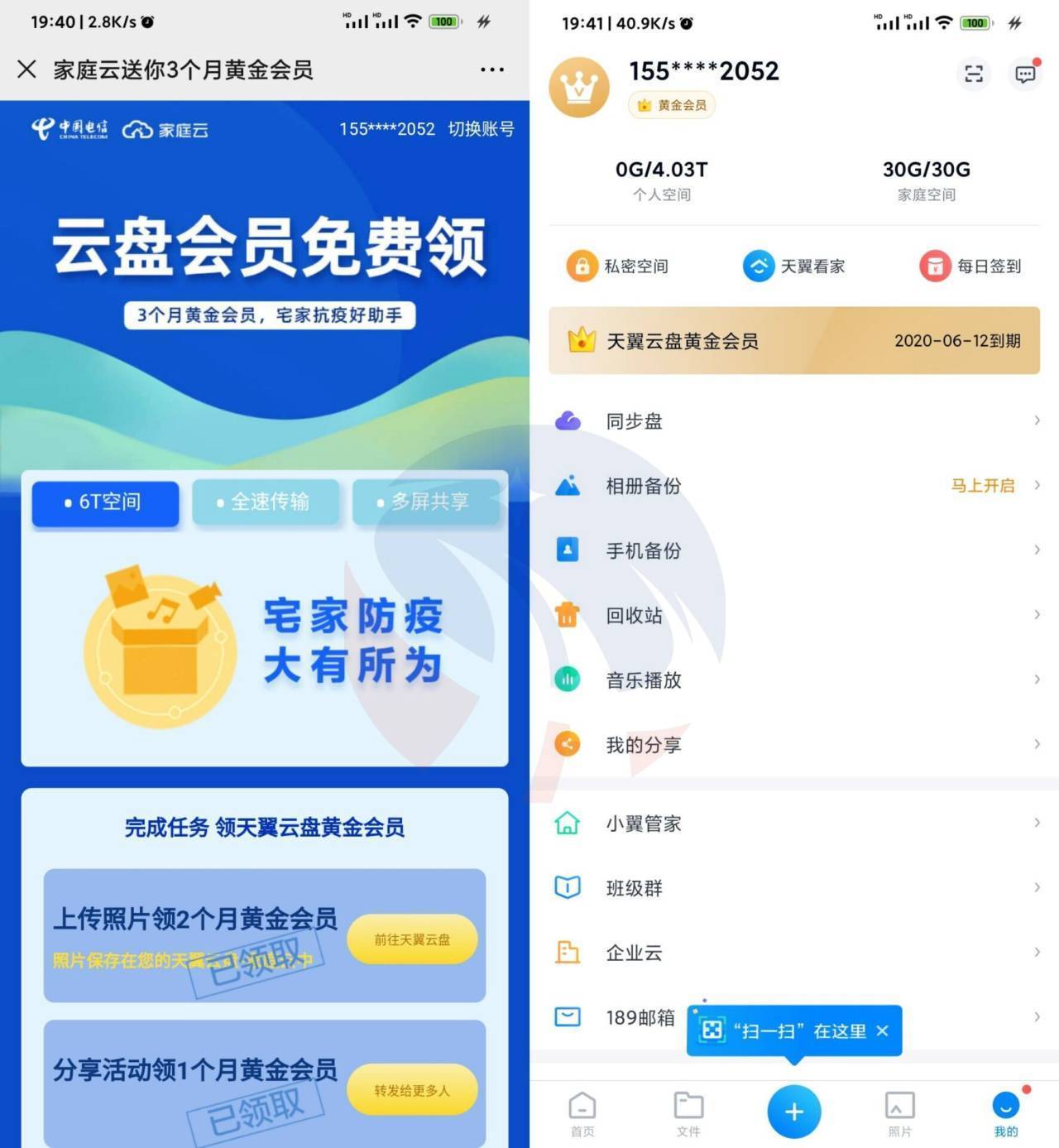Image resolution: width=1059 pixels, height=1148 pixels.
Task: Tap 马上开启 for 相册备份
Action: (x=982, y=486)
